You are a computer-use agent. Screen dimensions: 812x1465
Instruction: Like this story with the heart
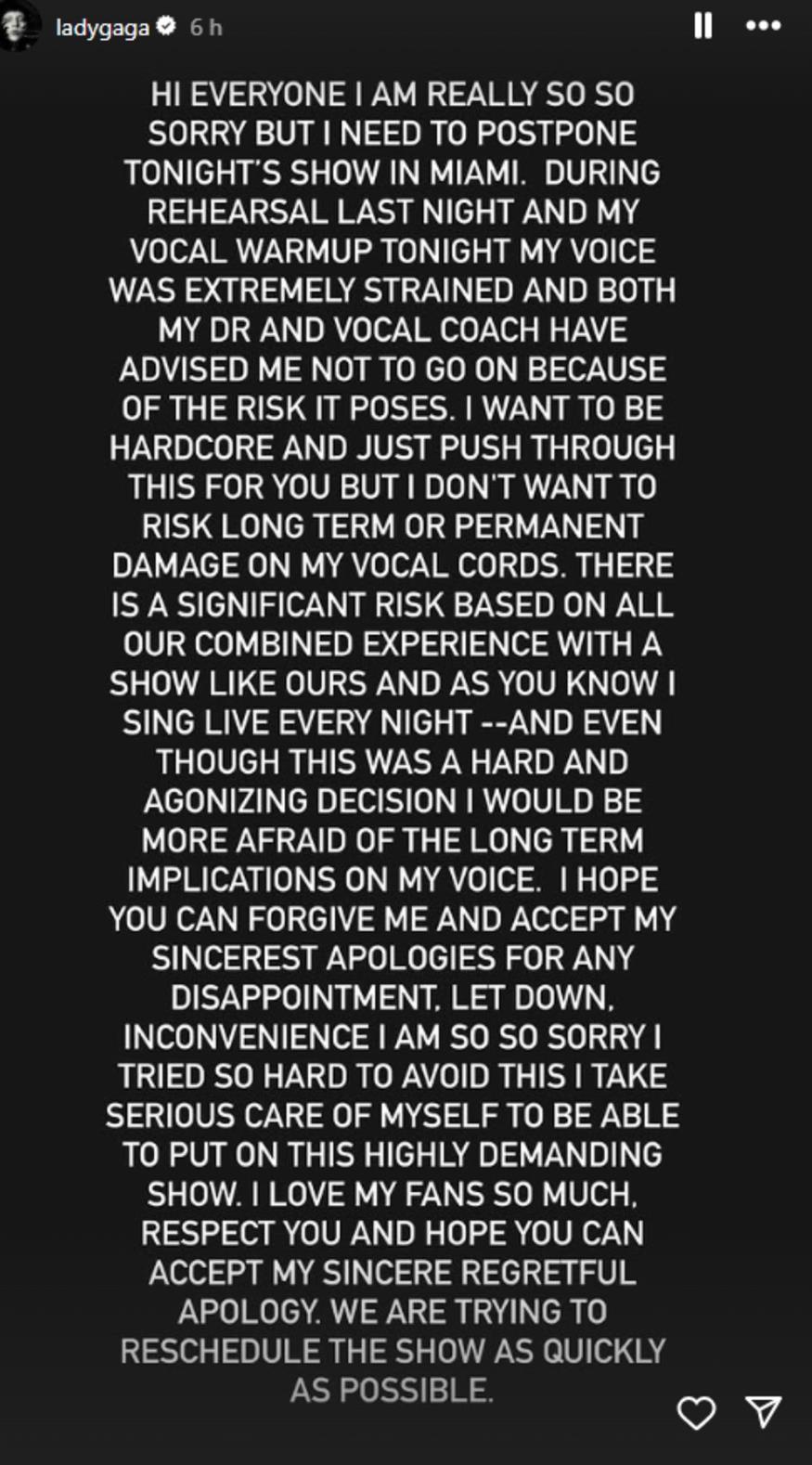pyautogui.click(x=696, y=1412)
